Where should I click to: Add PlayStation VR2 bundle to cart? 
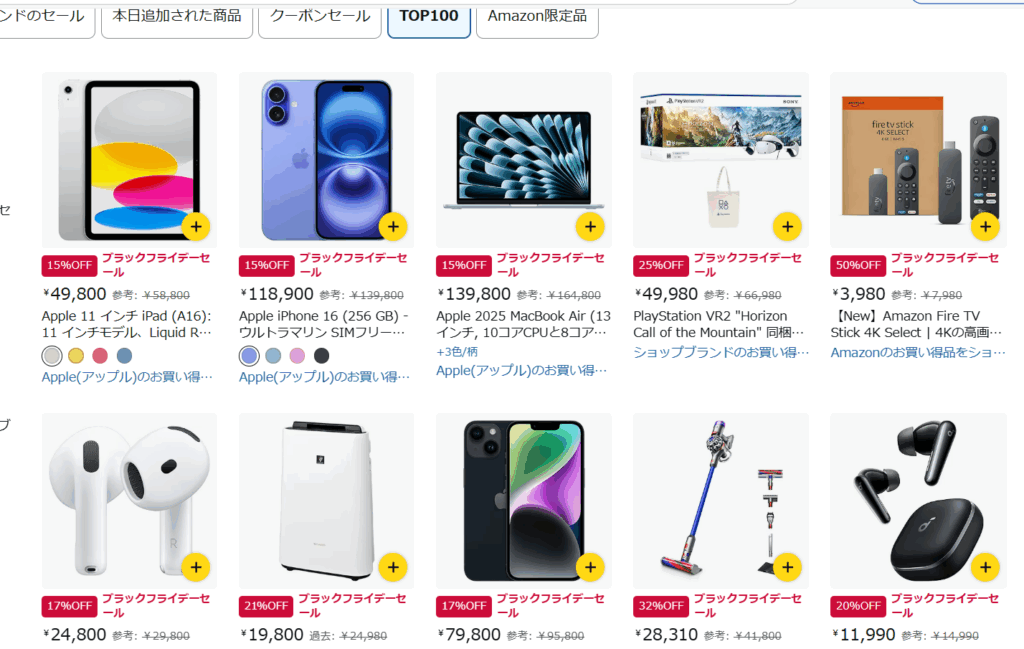[787, 227]
